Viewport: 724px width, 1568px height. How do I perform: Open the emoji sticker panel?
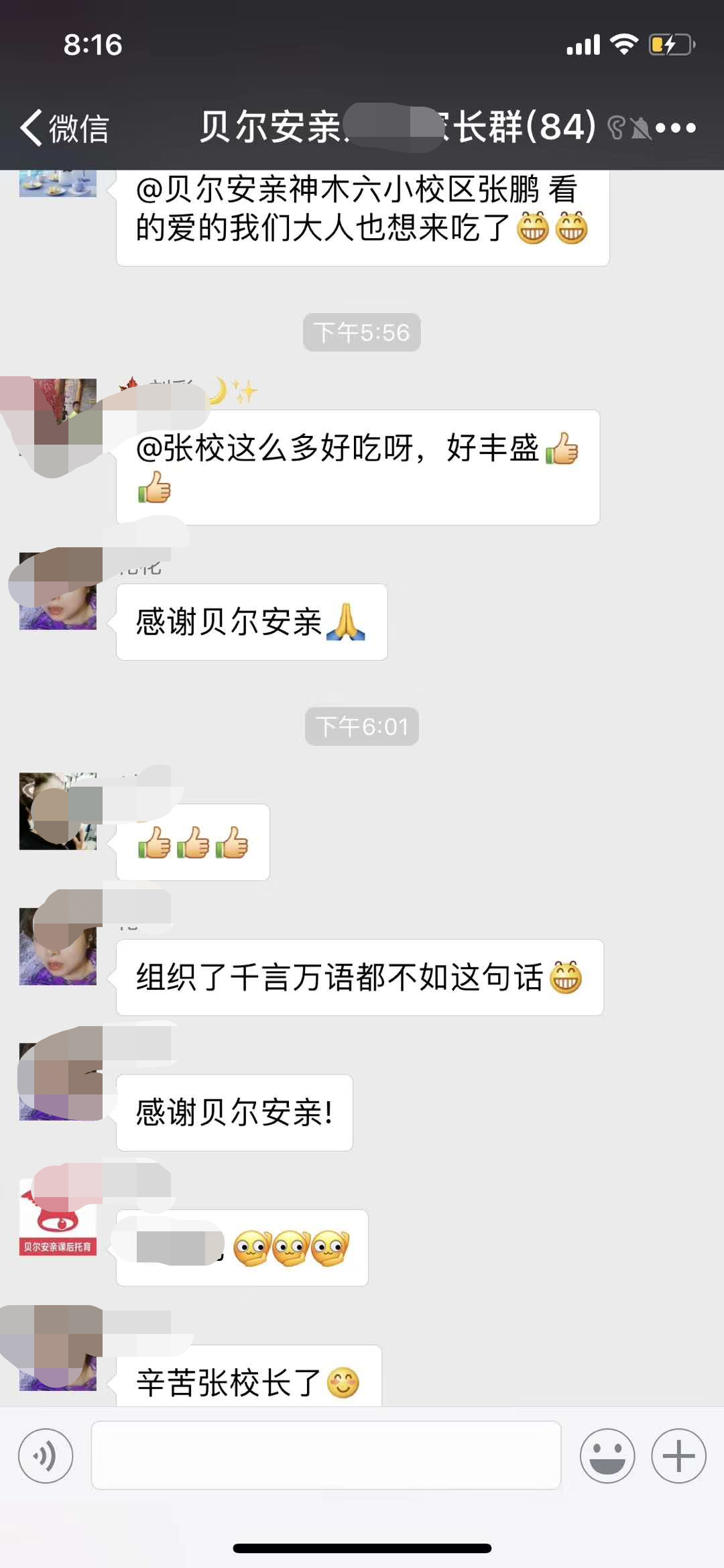[x=607, y=1455]
